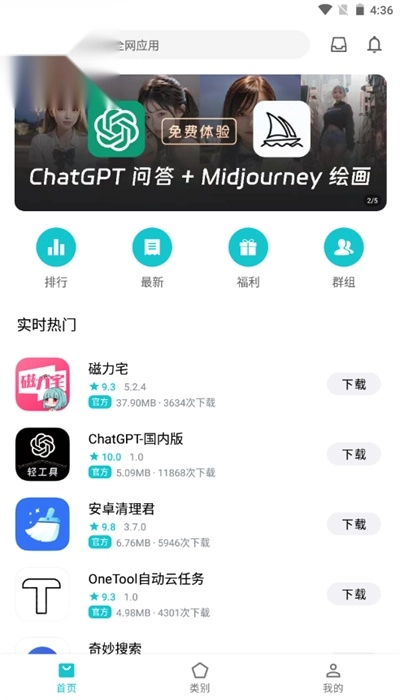Open the 群组 groups shortcut
Viewport: 400px width, 700px height.
click(x=344, y=258)
